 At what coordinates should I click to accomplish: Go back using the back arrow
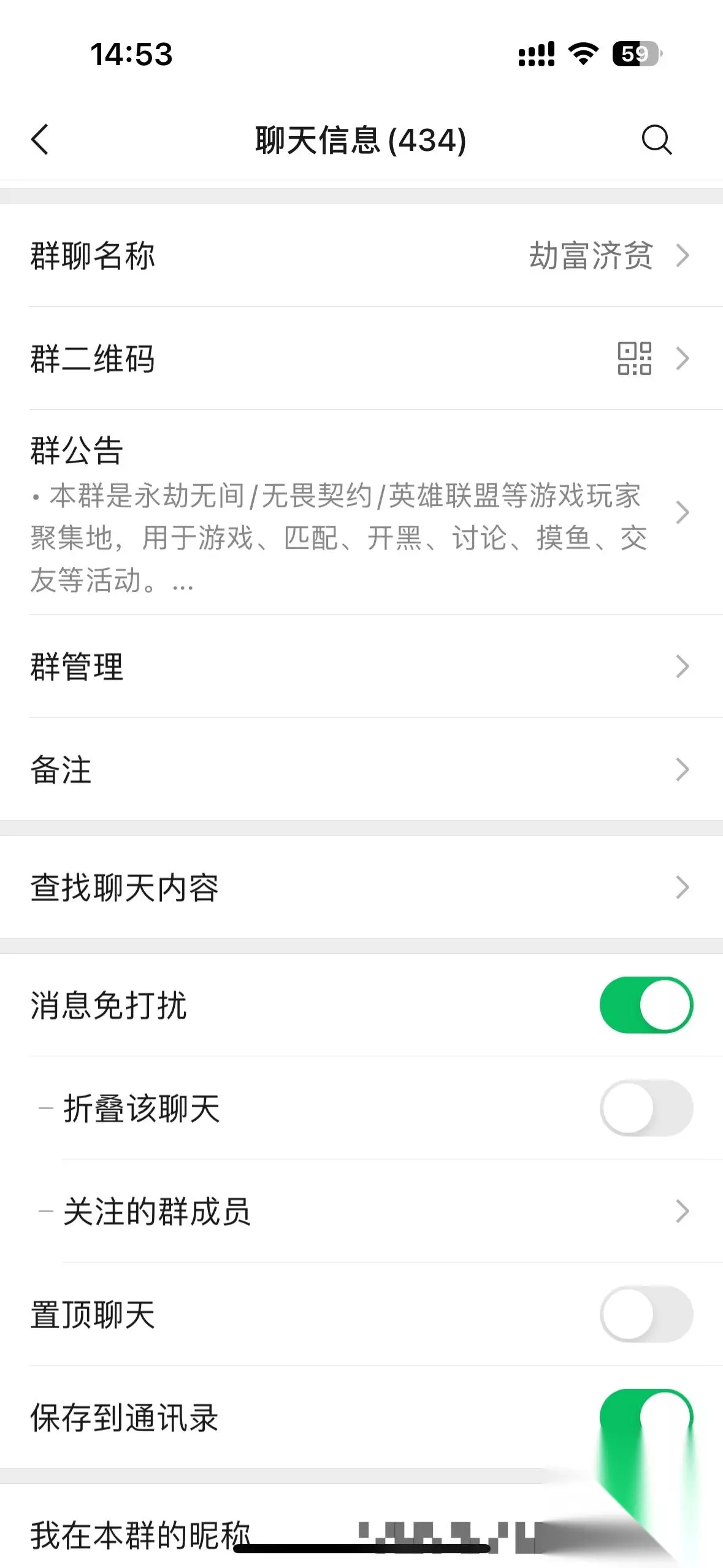point(40,139)
